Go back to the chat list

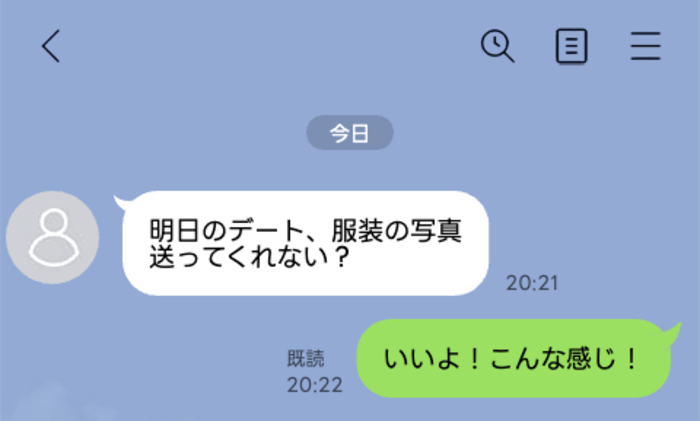pyautogui.click(x=51, y=47)
